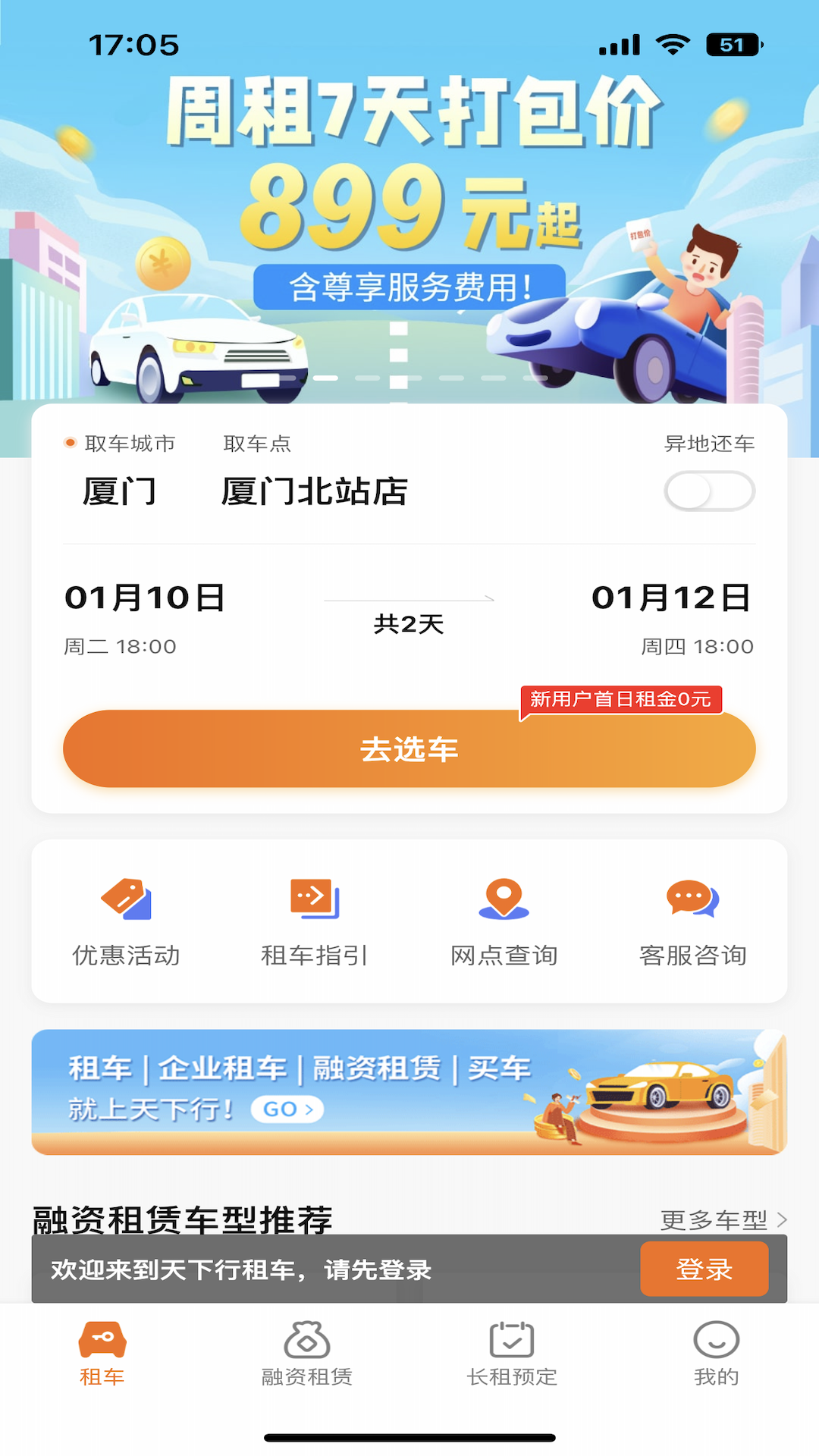Image resolution: width=819 pixels, height=1456 pixels.
Task: Switch to the 我的 tab
Action: click(x=716, y=1357)
